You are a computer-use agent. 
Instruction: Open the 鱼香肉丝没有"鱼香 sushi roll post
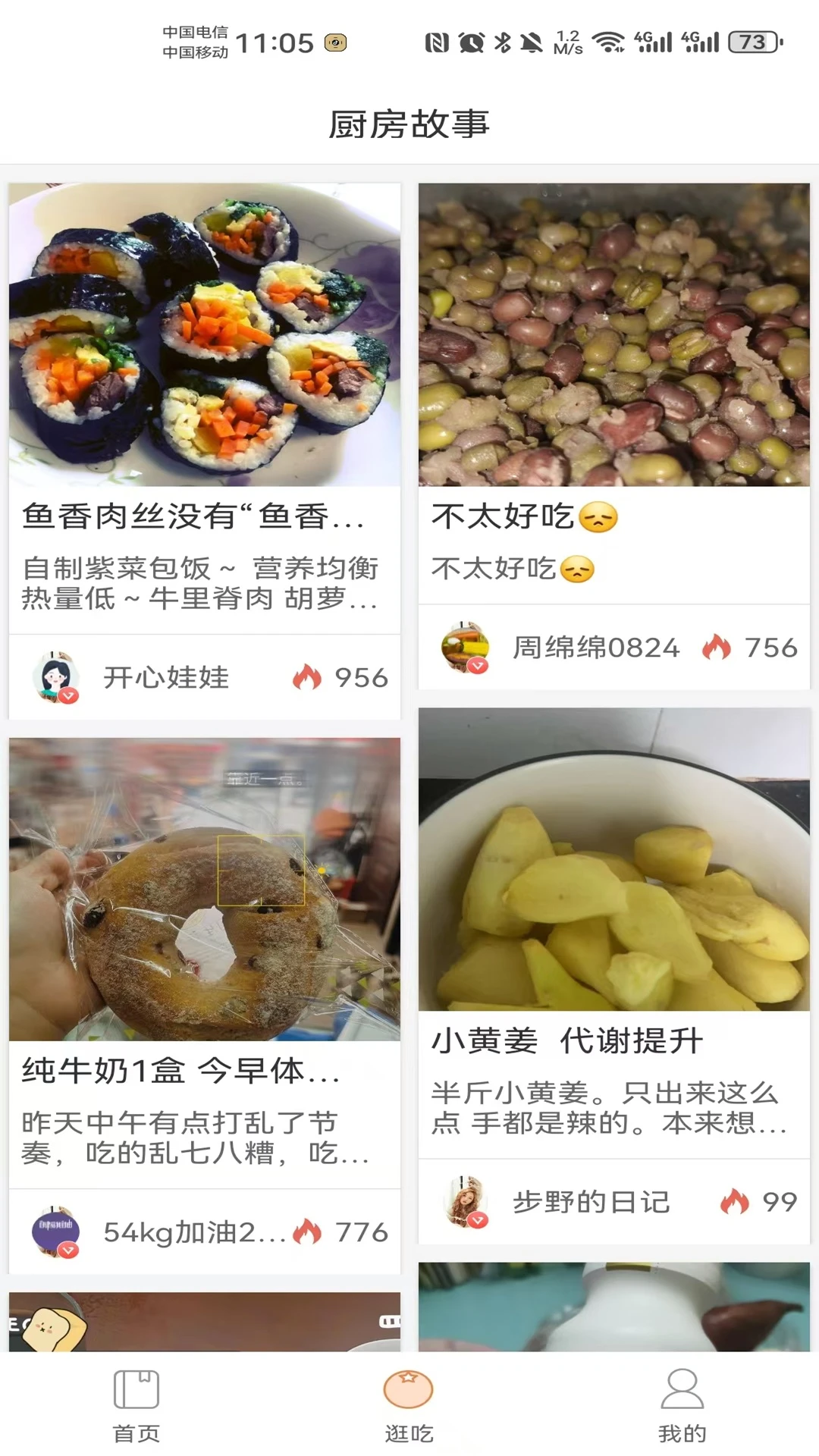205,335
